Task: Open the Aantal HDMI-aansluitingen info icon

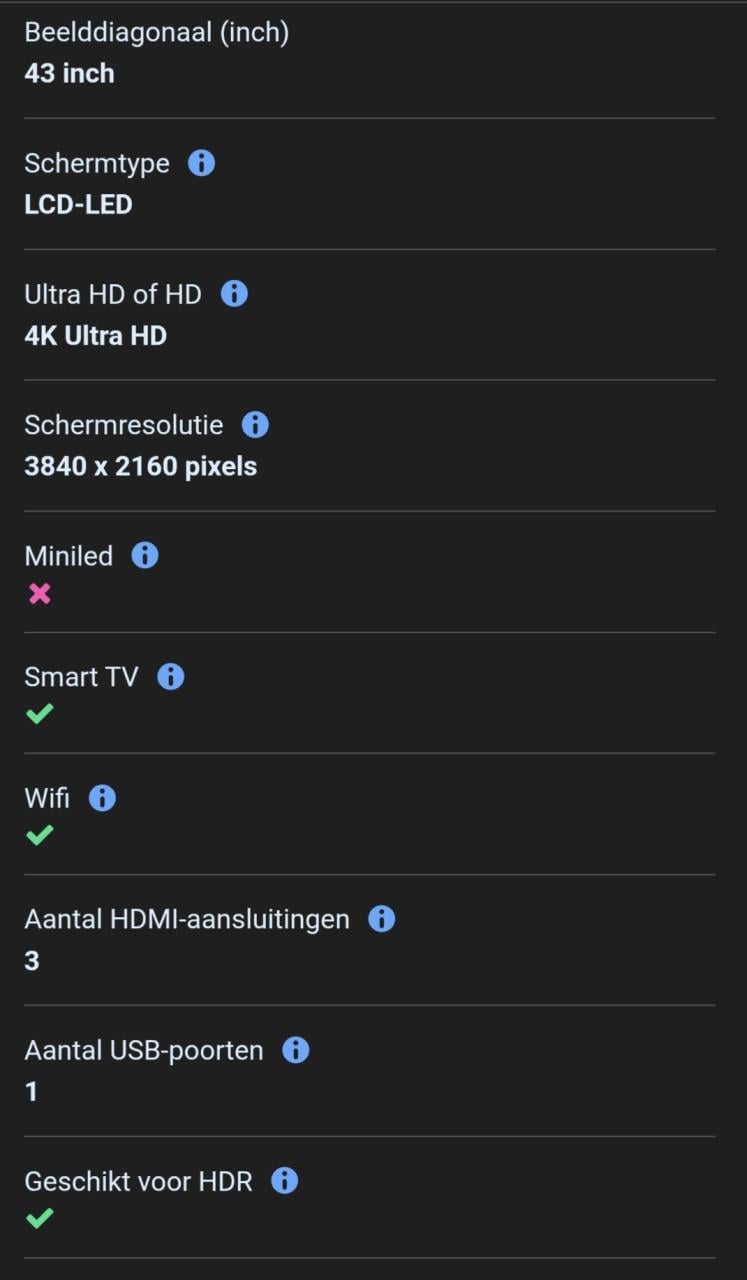Action: coord(381,918)
